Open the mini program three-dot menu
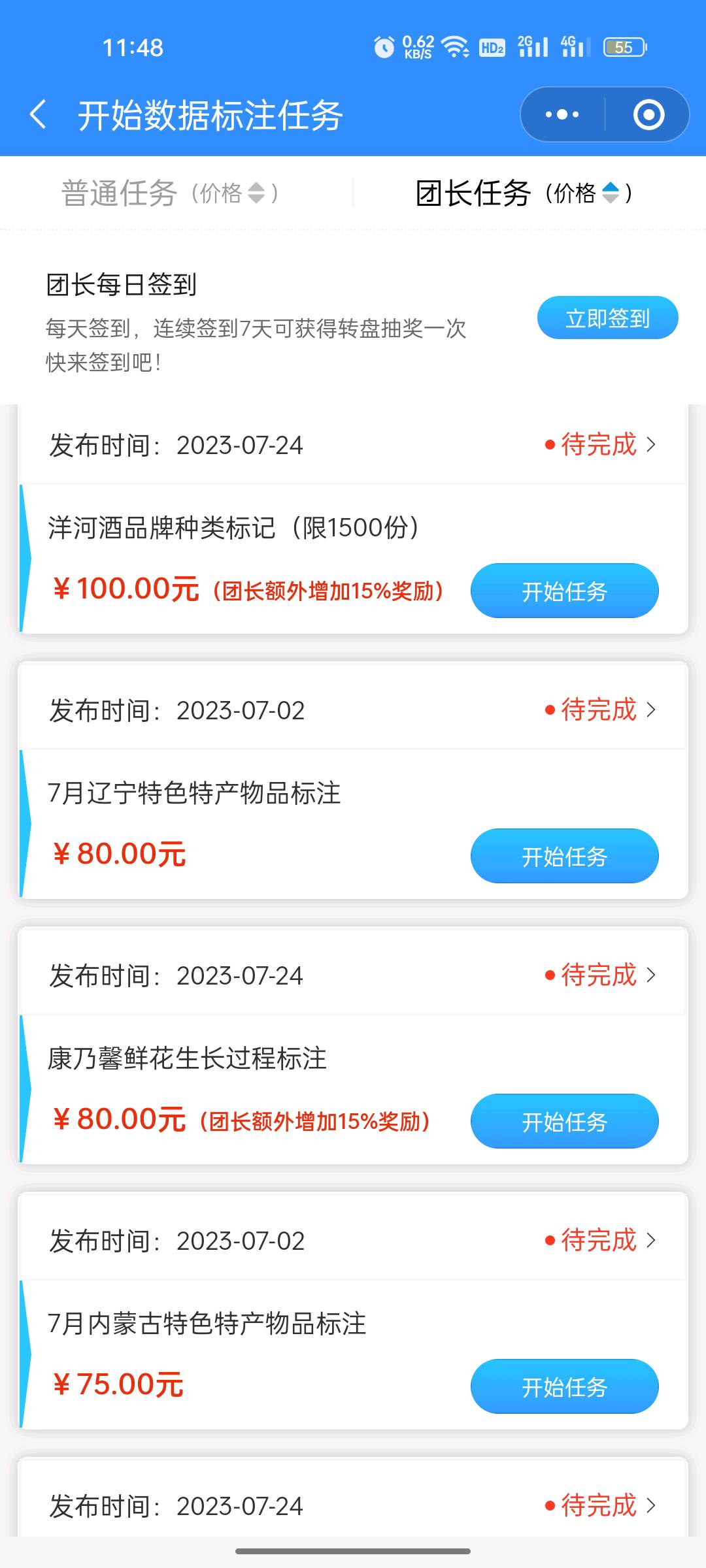Image resolution: width=706 pixels, height=1568 pixels. pyautogui.click(x=562, y=115)
